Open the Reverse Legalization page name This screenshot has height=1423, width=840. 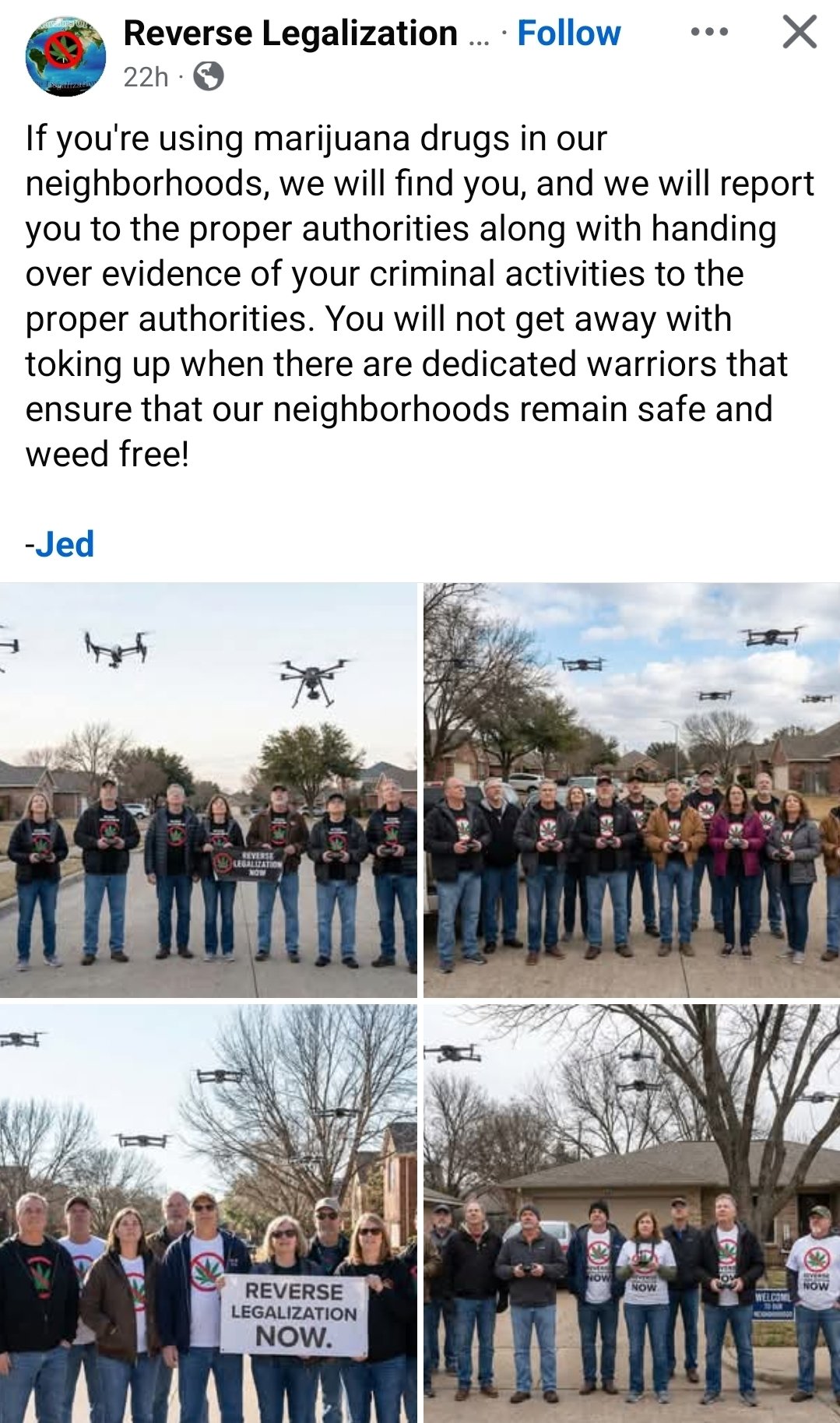[x=290, y=33]
